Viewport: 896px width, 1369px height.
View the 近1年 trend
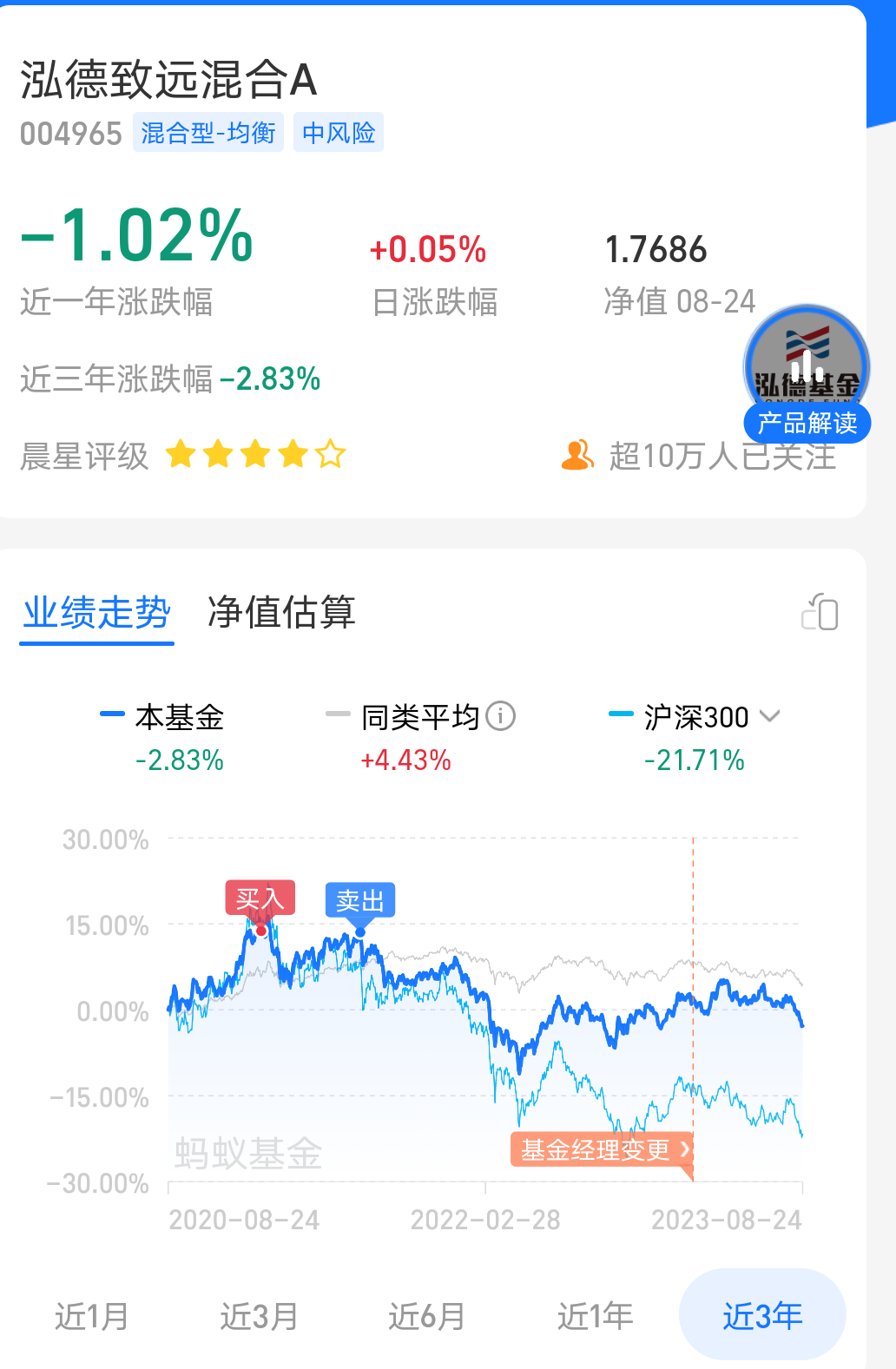point(595,1316)
